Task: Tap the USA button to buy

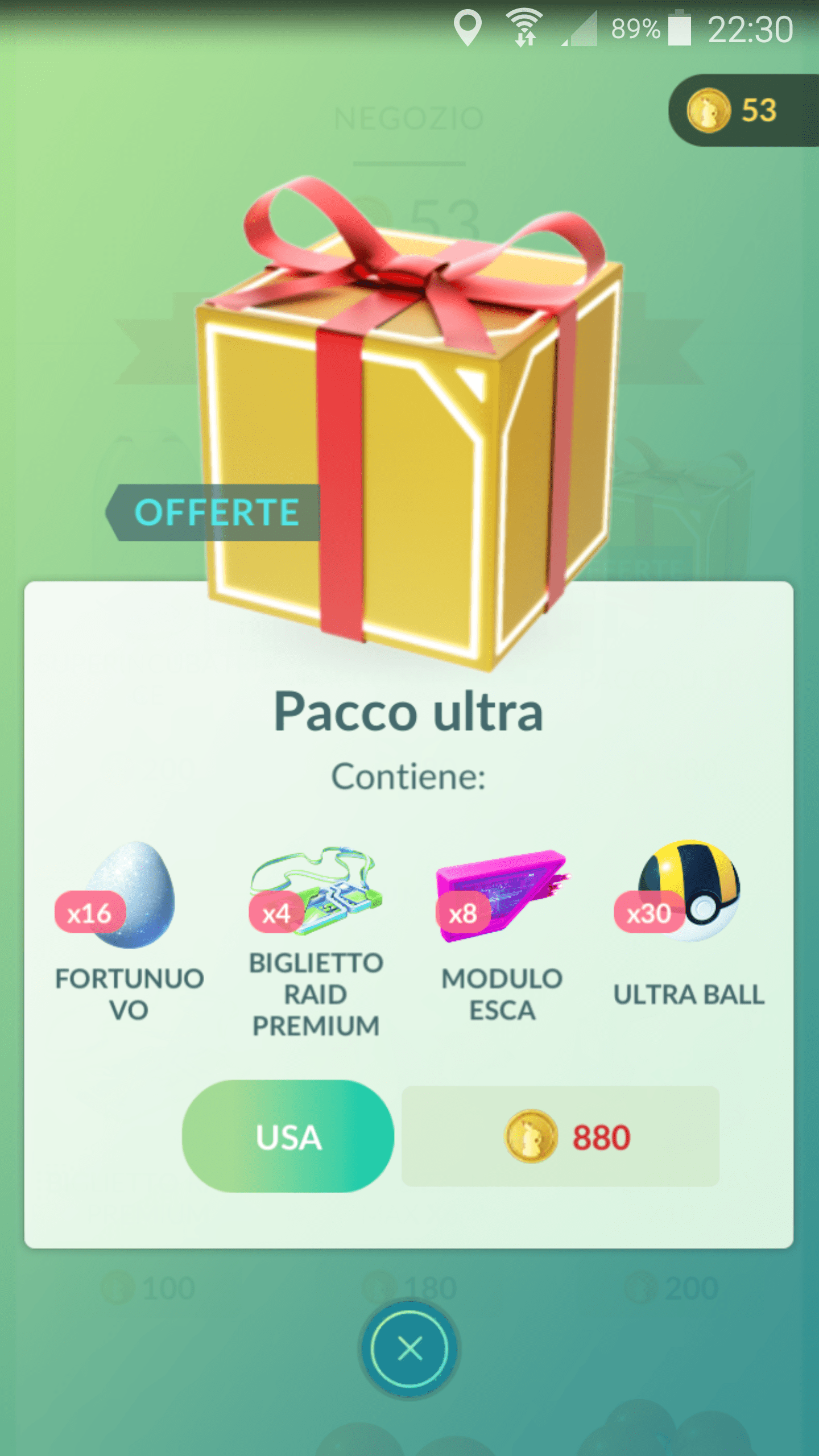Action: tap(288, 1137)
